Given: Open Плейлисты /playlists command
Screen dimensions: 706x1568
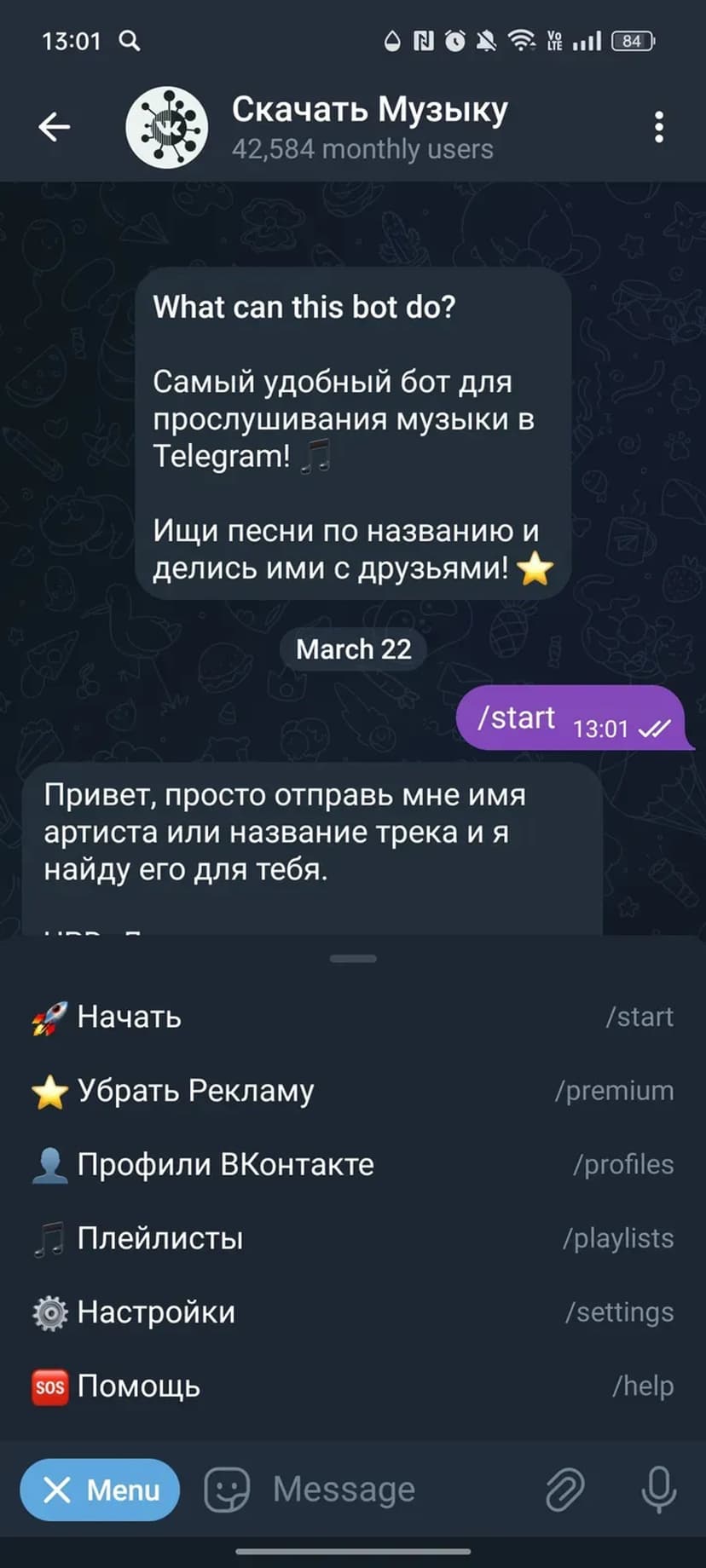Looking at the screenshot, I should [x=352, y=1238].
